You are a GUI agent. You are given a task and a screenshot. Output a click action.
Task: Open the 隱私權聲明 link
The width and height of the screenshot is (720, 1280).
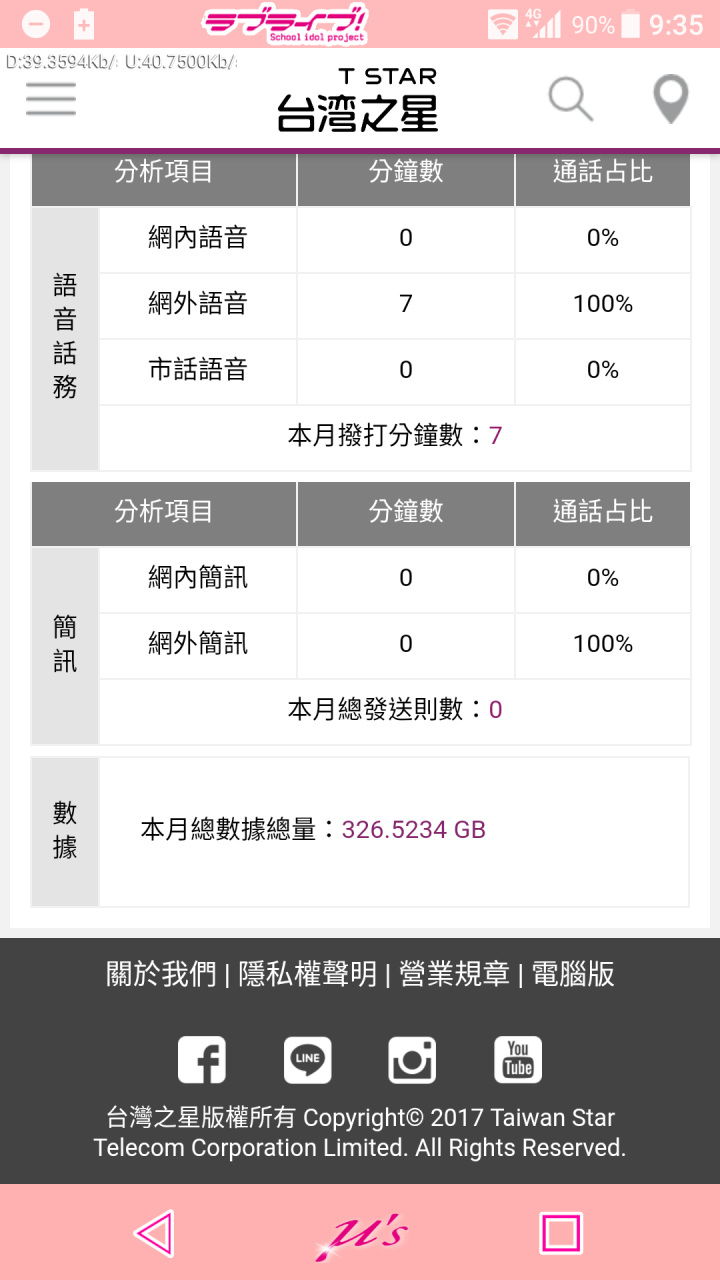click(308, 974)
